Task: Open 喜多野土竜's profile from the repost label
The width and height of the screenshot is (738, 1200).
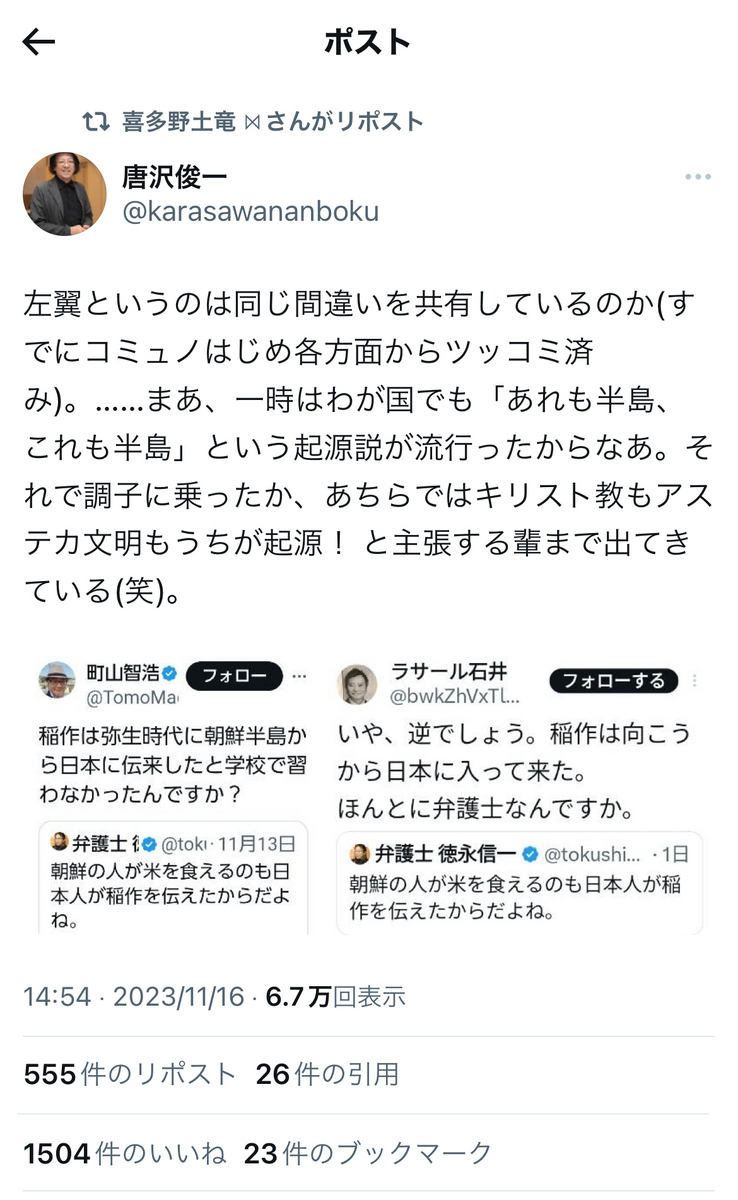Action: pos(178,122)
